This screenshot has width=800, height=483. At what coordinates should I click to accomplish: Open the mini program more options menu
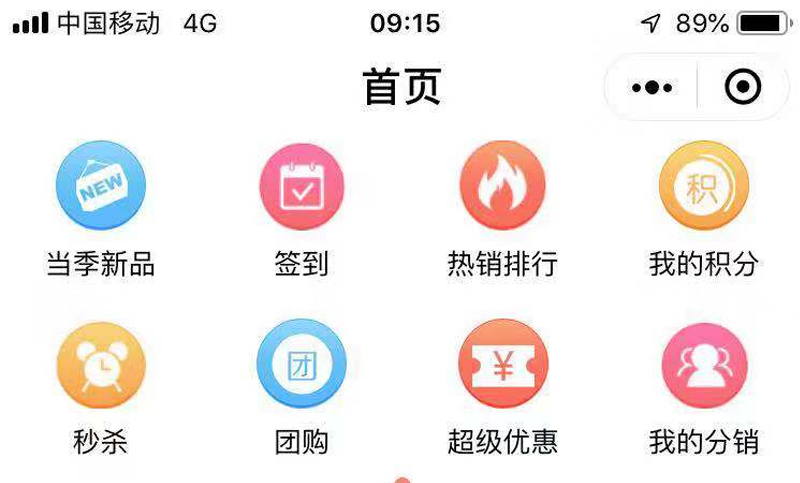652,88
